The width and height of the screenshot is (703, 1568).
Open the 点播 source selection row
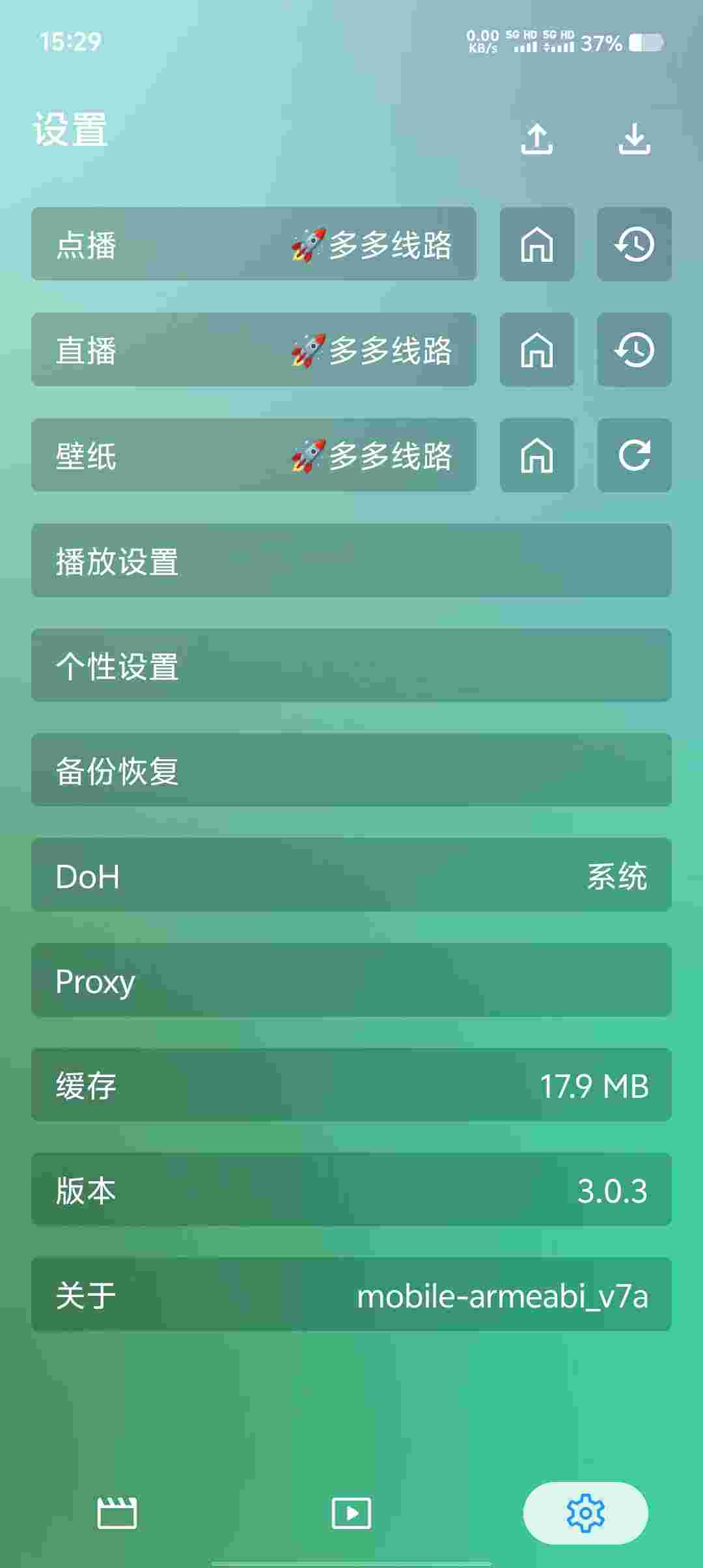click(x=254, y=244)
